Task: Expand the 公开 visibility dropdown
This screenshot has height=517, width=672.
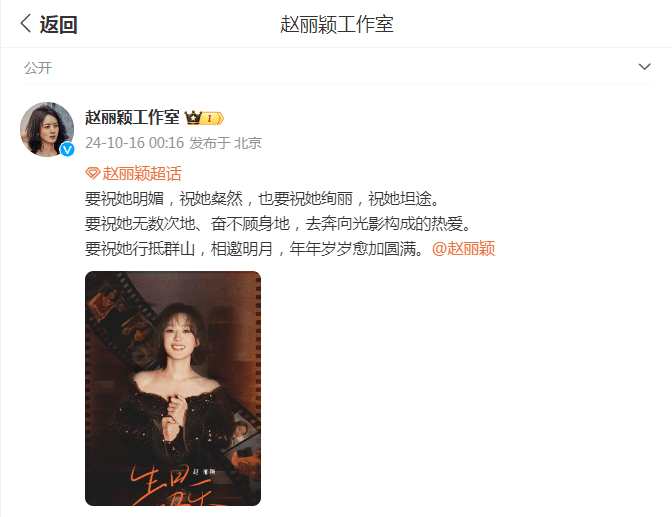Action: 644,67
